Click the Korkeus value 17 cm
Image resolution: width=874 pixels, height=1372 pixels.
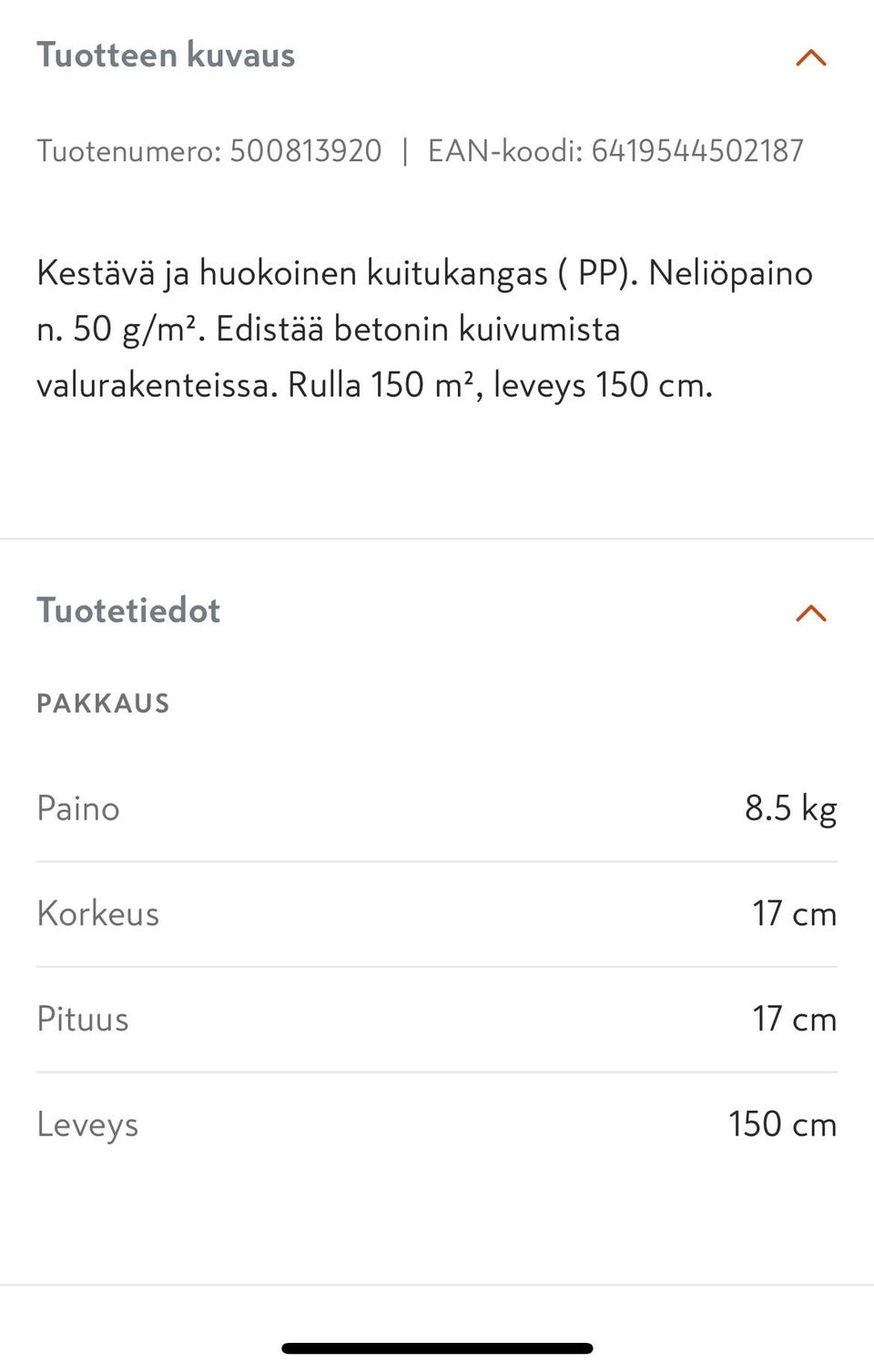[793, 912]
